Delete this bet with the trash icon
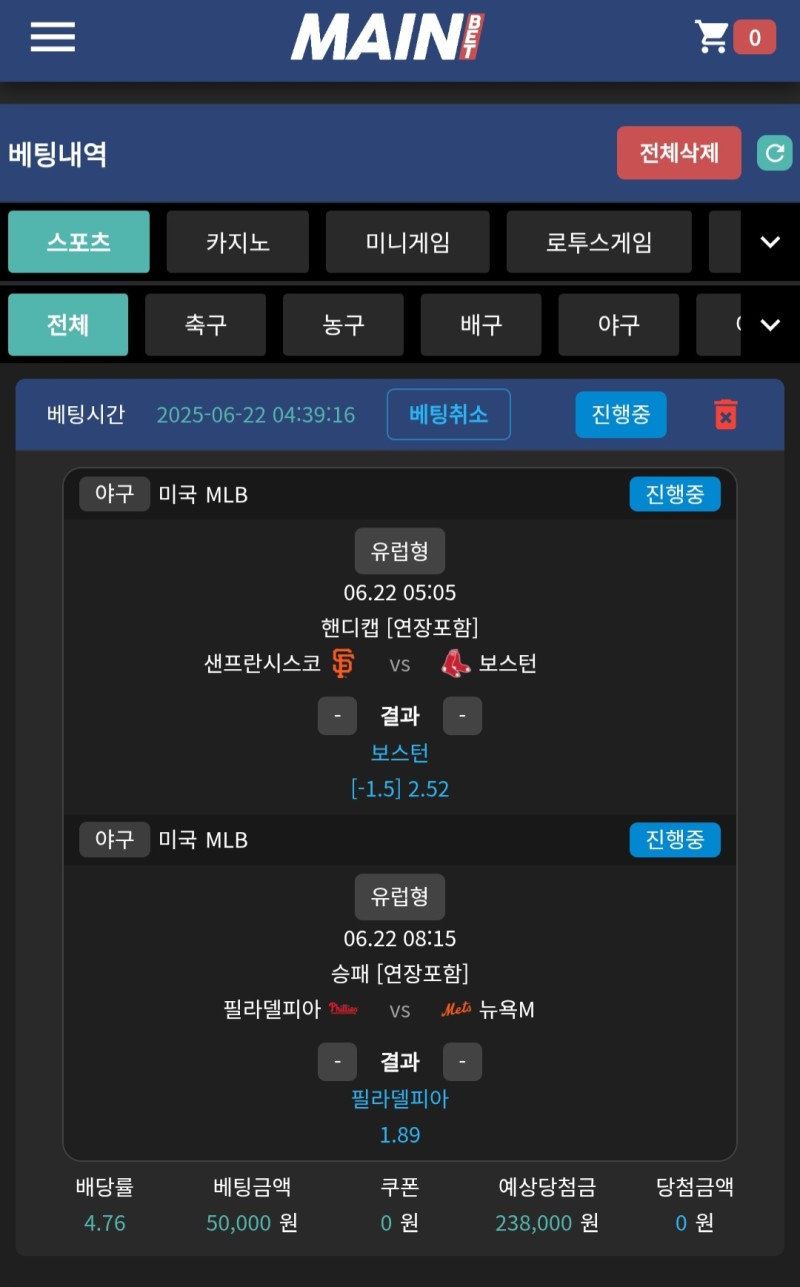The width and height of the screenshot is (800, 1287). [726, 414]
